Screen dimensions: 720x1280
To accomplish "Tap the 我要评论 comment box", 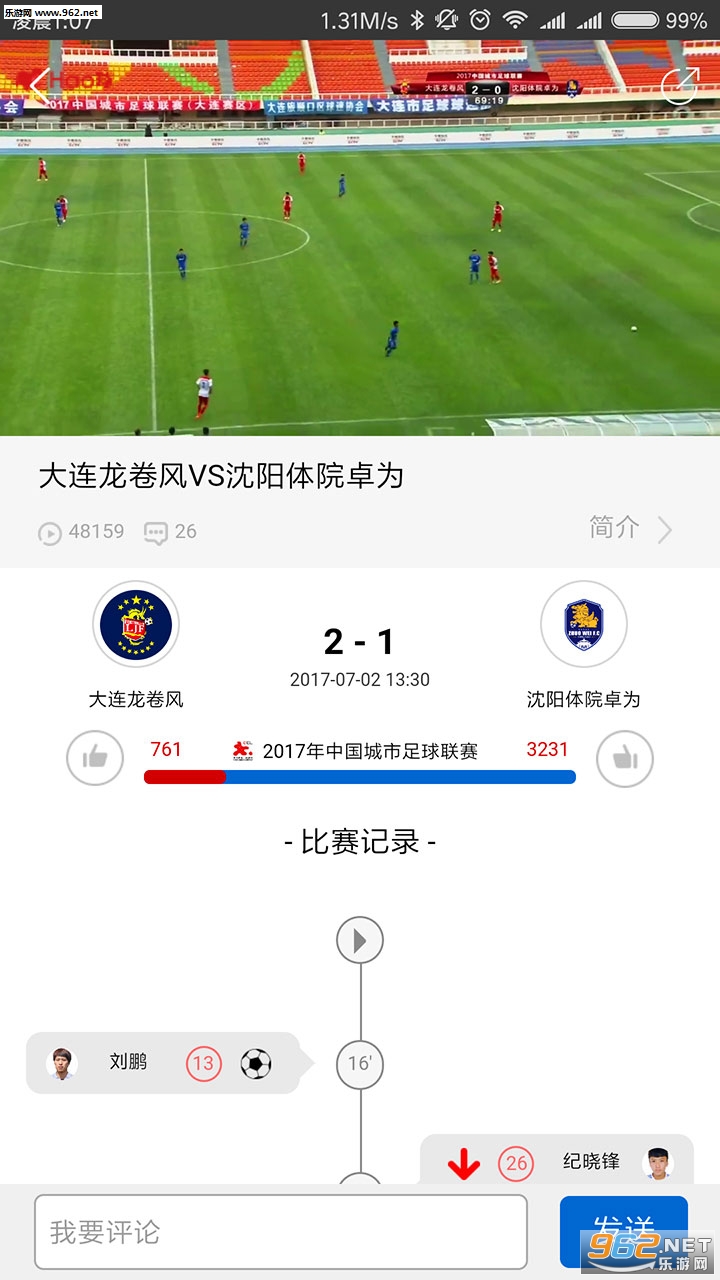I will (280, 1231).
